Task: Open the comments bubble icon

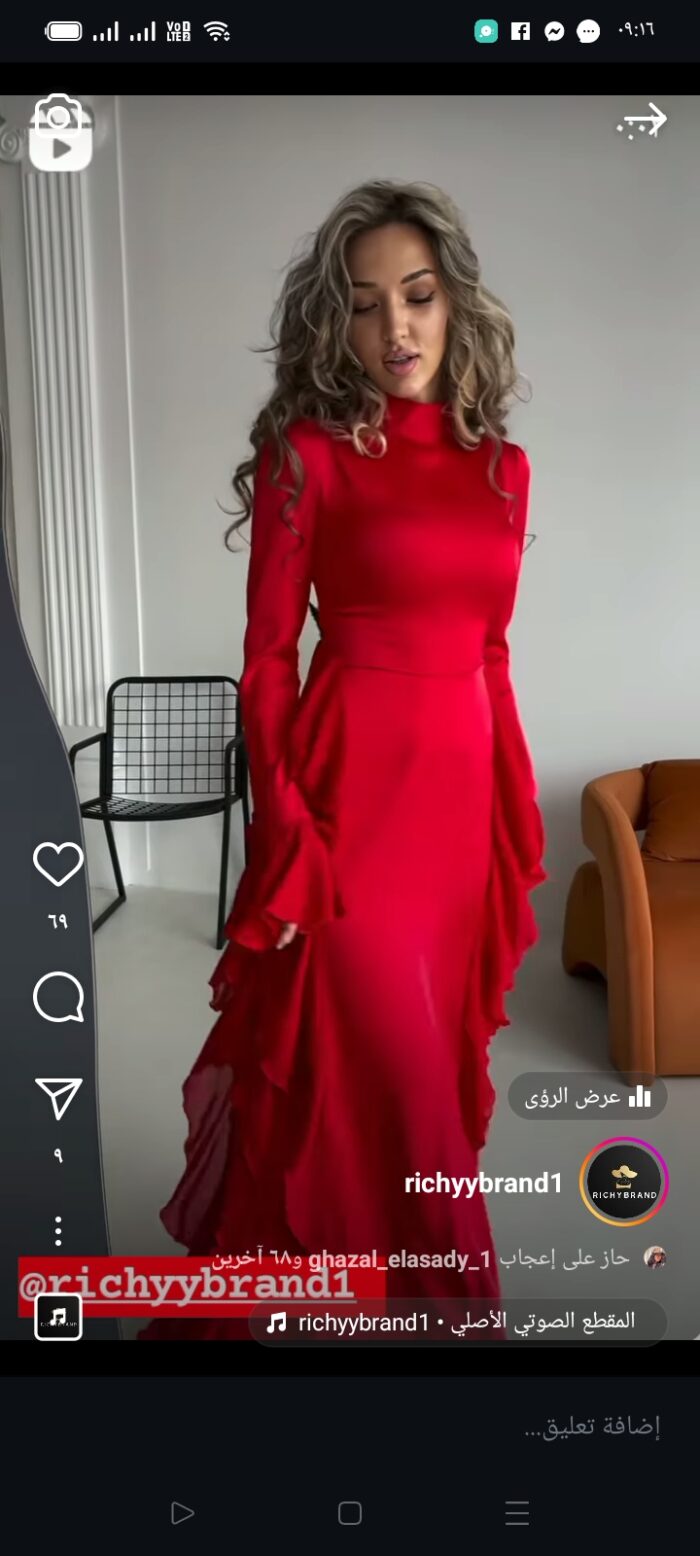Action: coord(58,997)
